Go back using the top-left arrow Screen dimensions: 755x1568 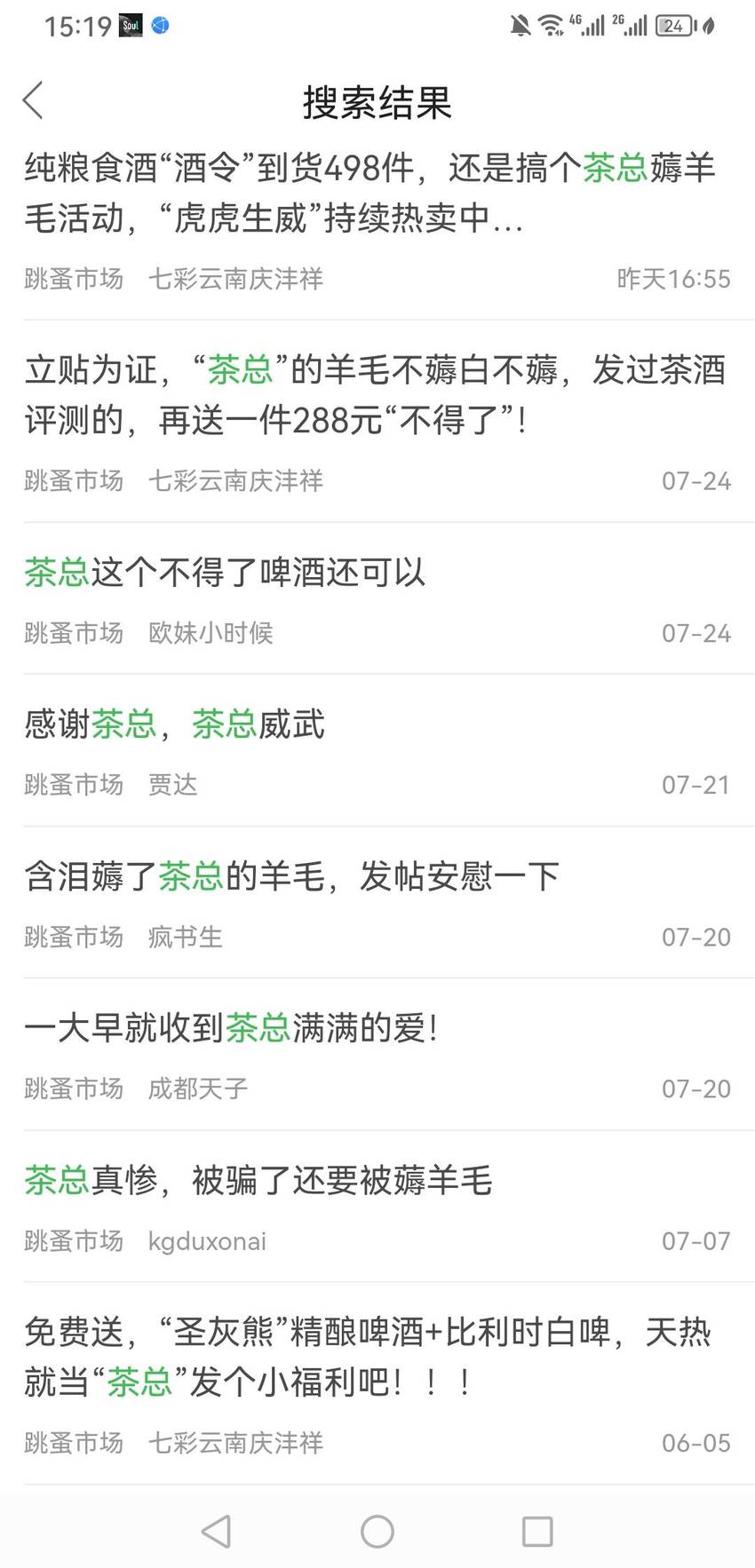pyautogui.click(x=34, y=100)
